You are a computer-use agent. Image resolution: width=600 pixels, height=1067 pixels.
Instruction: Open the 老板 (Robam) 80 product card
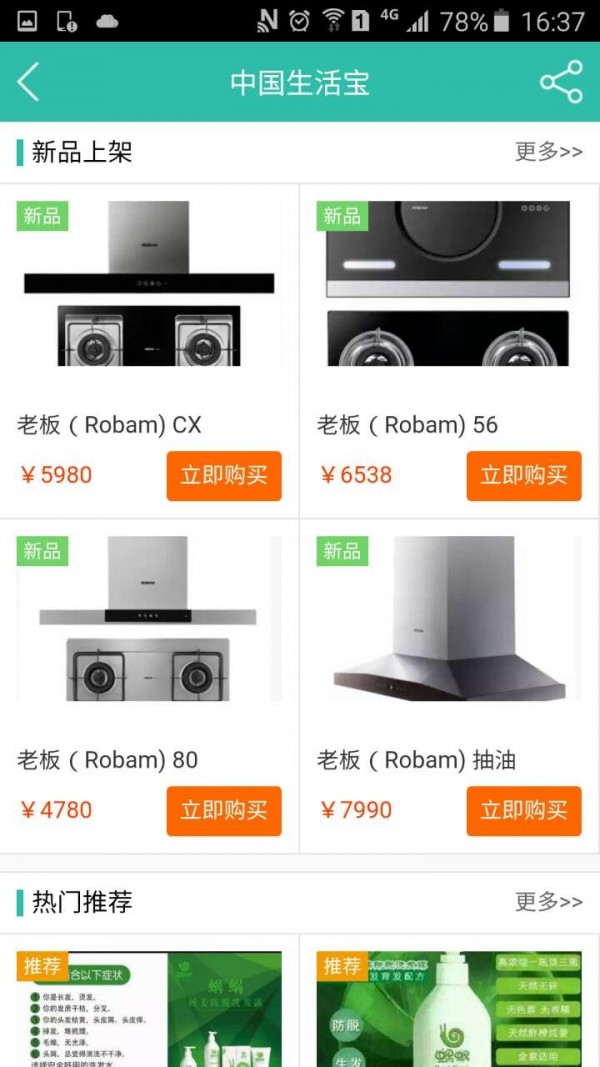149,635
